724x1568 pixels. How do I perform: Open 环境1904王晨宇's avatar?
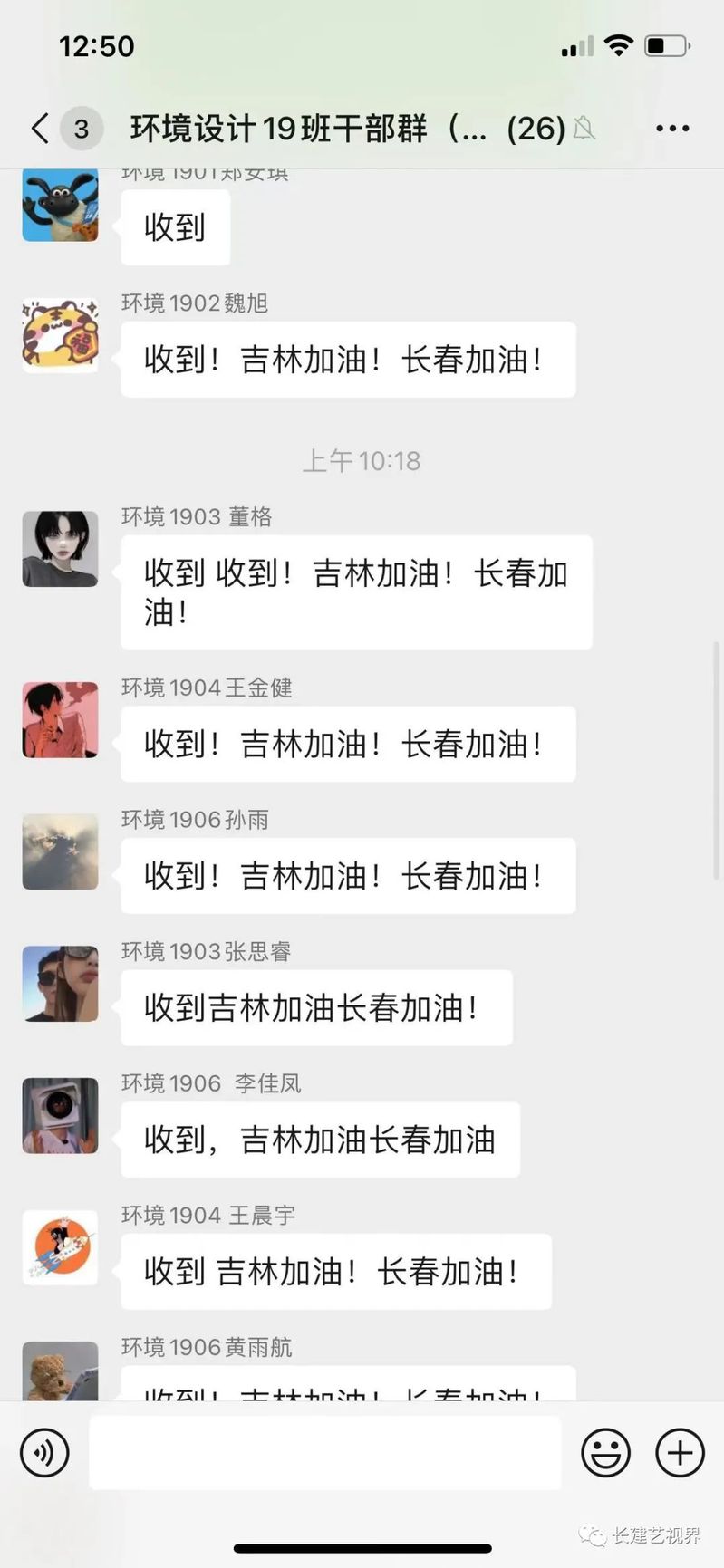(x=60, y=1247)
